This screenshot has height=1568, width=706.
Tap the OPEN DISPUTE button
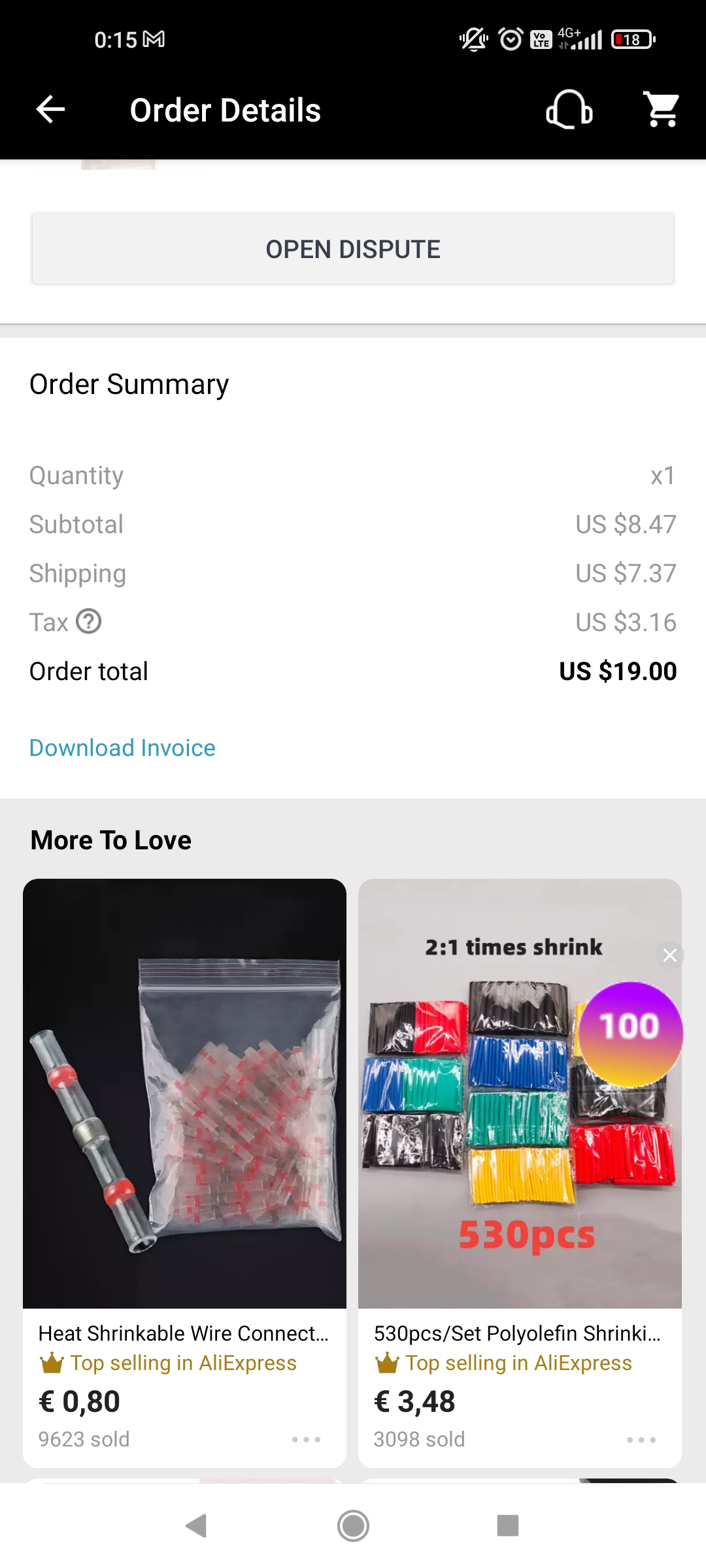click(353, 248)
